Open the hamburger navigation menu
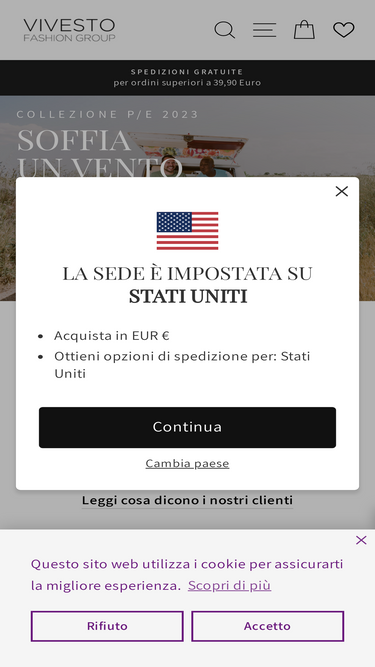The height and width of the screenshot is (667, 375). point(264,30)
